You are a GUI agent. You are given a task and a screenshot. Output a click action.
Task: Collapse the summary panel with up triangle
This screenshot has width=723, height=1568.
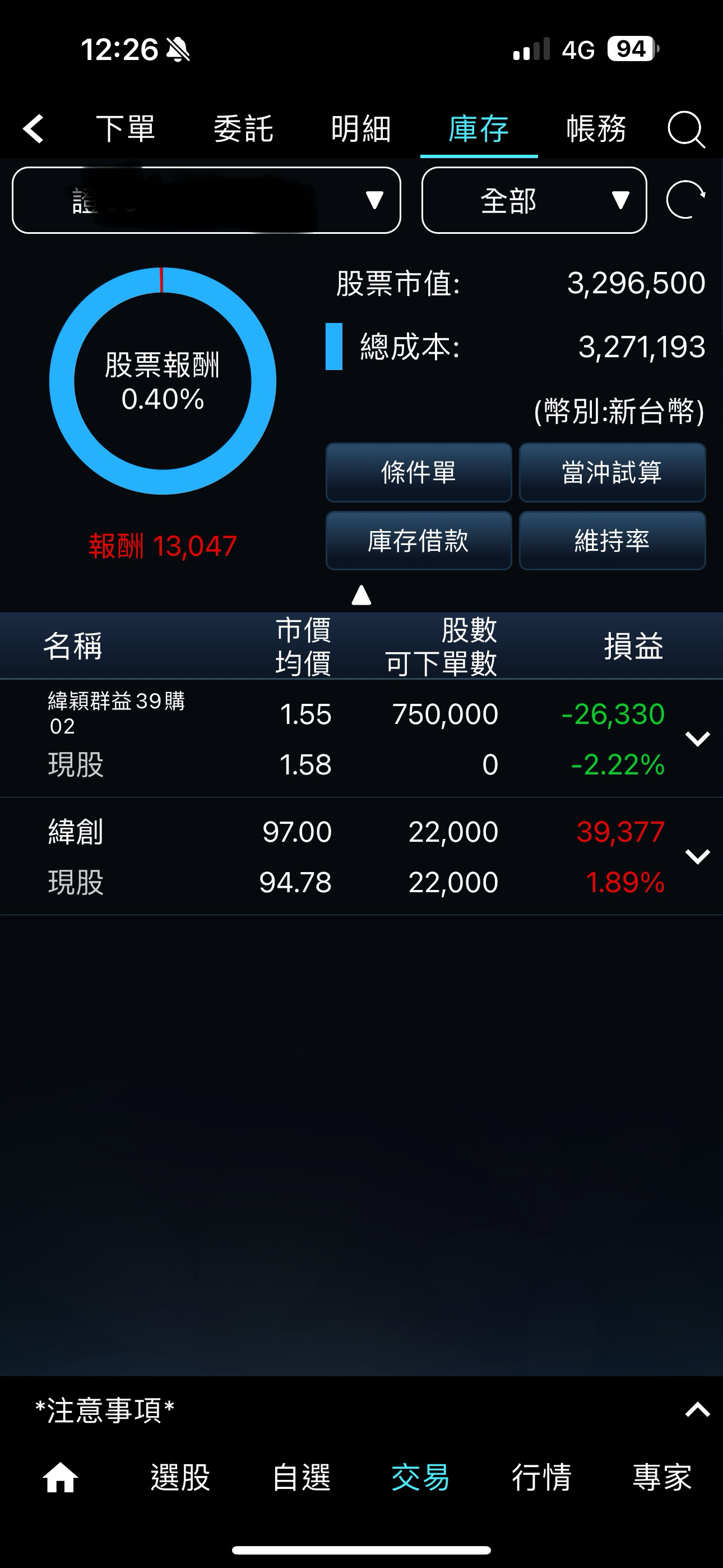click(x=361, y=594)
